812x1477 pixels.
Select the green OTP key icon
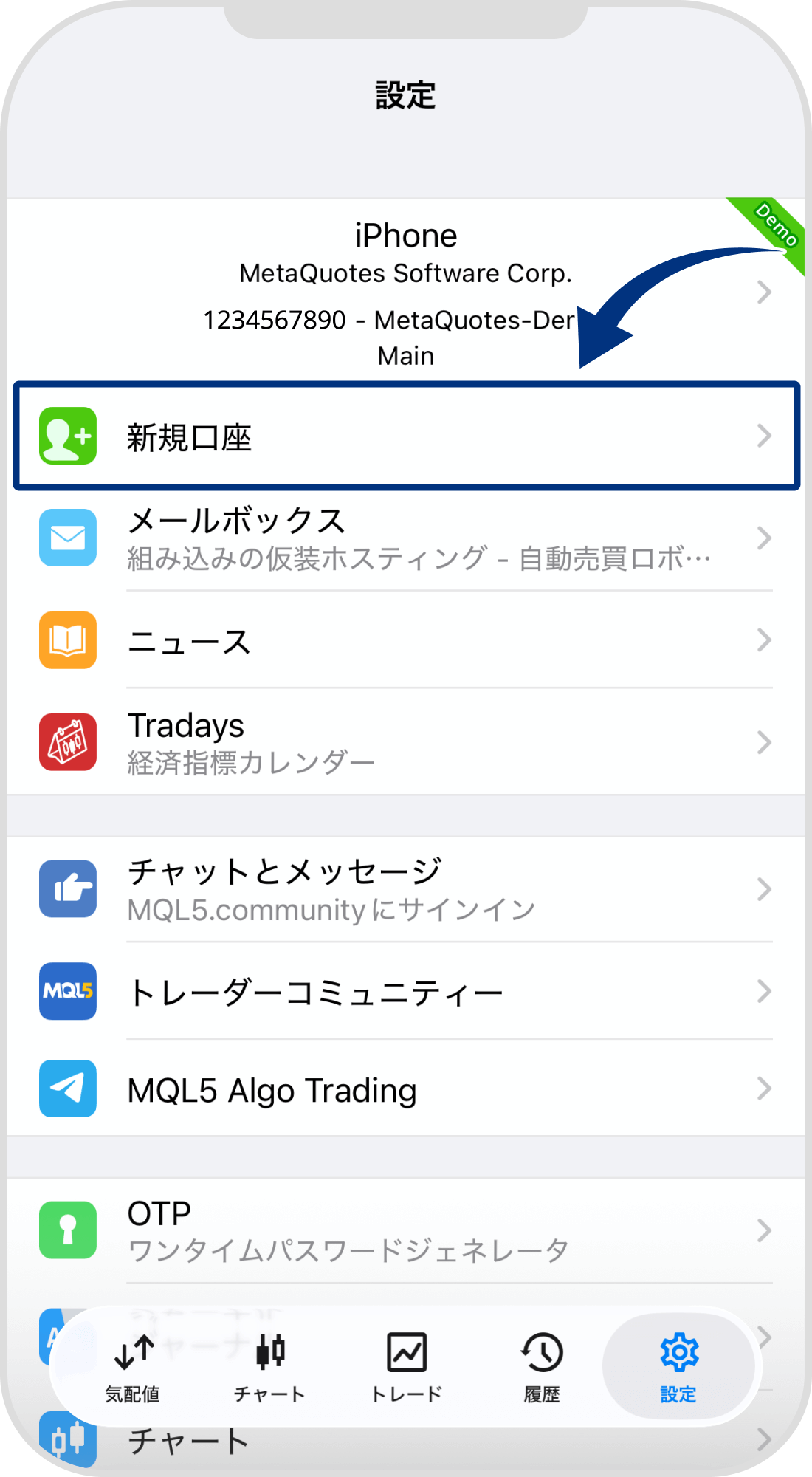[x=67, y=1230]
